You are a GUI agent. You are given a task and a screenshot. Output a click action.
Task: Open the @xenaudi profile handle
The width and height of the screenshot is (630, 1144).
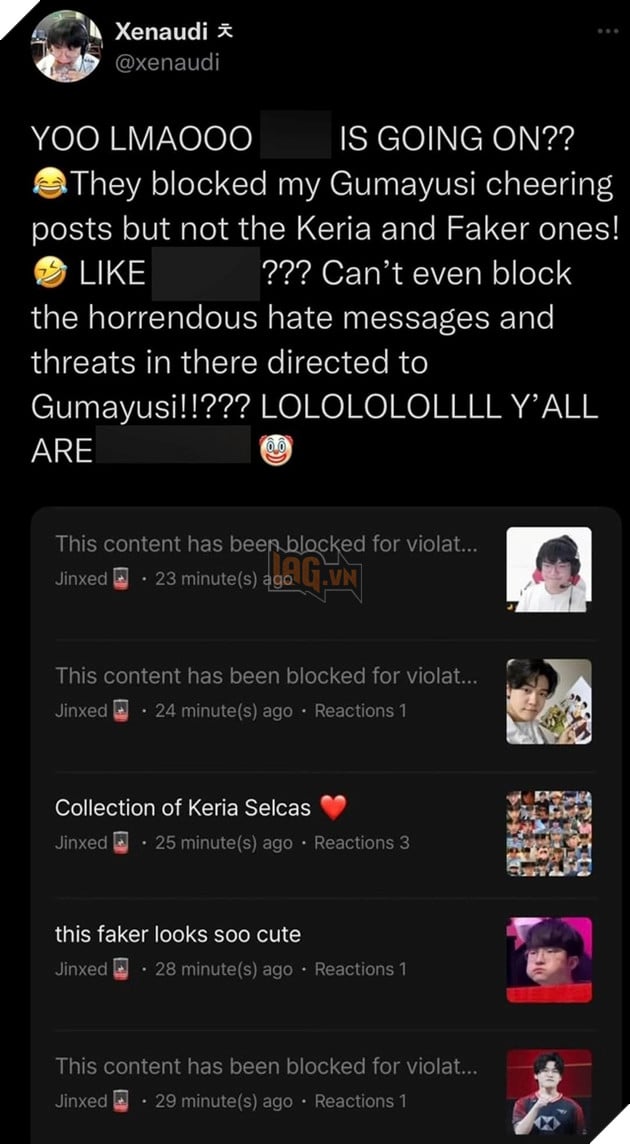tap(167, 63)
